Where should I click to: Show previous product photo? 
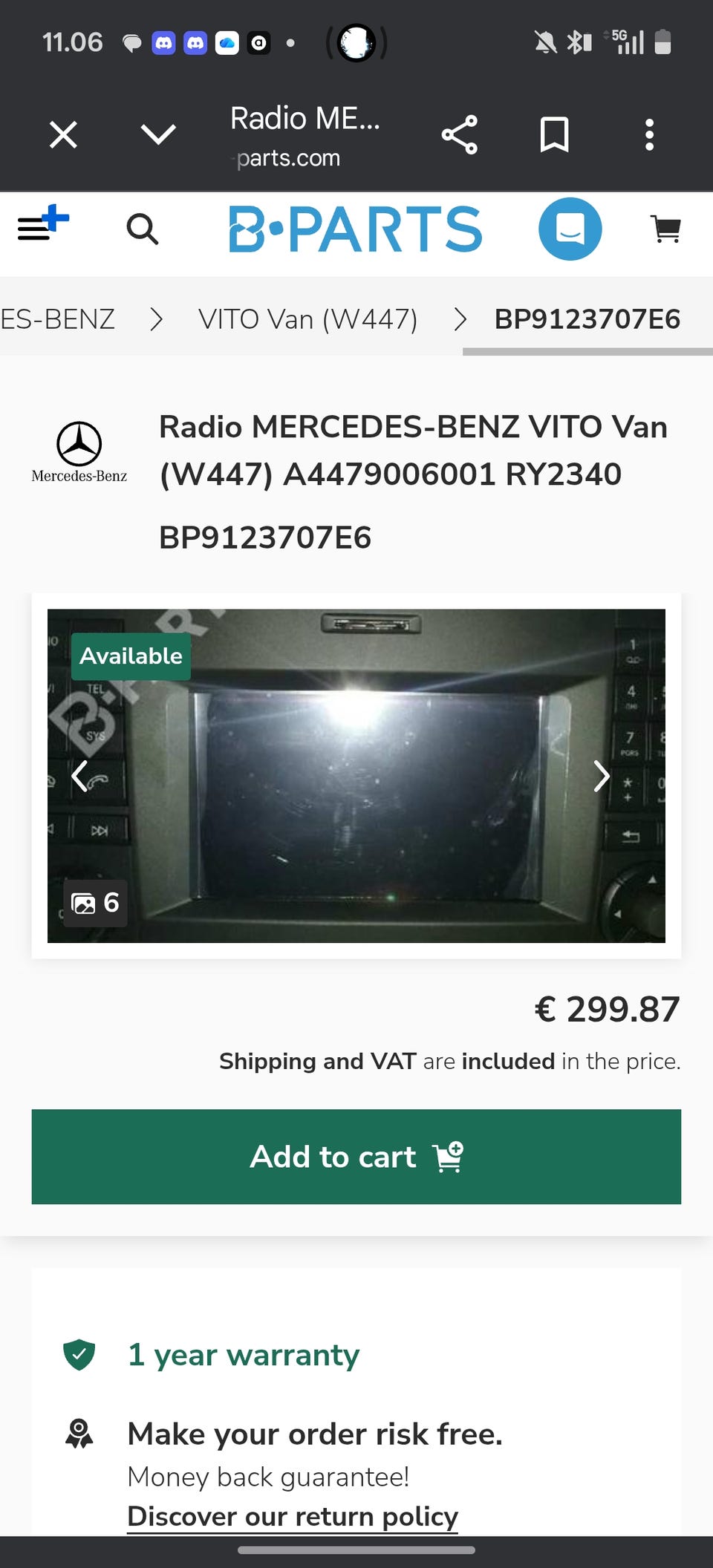80,777
